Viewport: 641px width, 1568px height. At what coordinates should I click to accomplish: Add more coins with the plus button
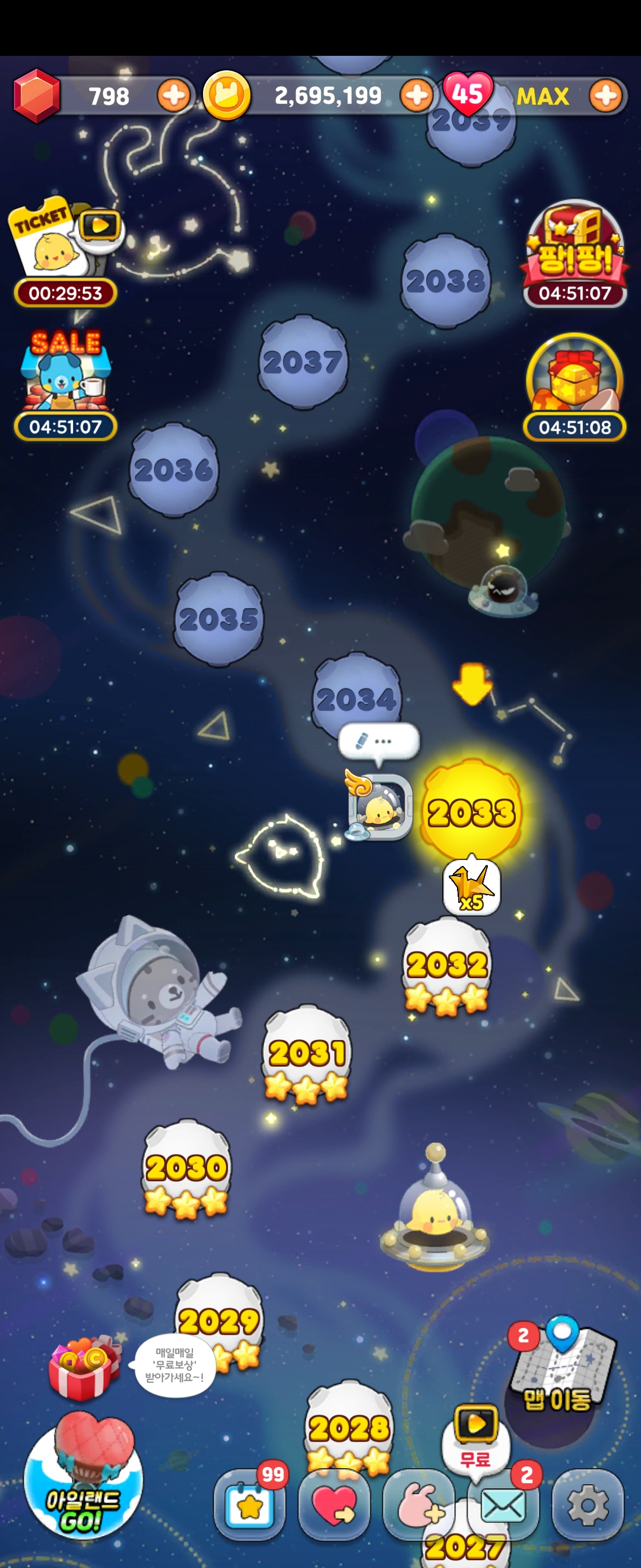[417, 96]
